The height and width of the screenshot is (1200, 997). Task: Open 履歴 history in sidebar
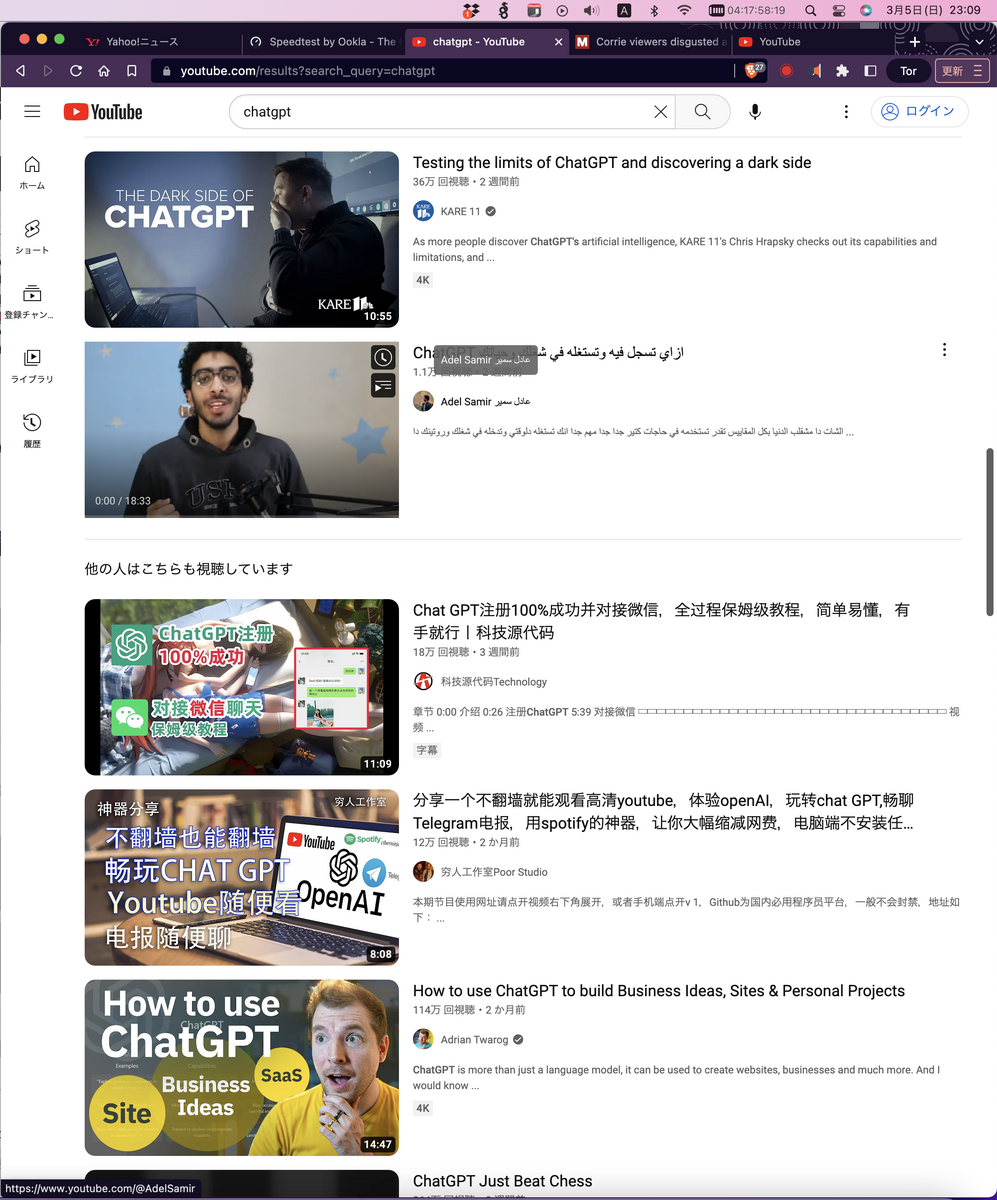[32, 430]
